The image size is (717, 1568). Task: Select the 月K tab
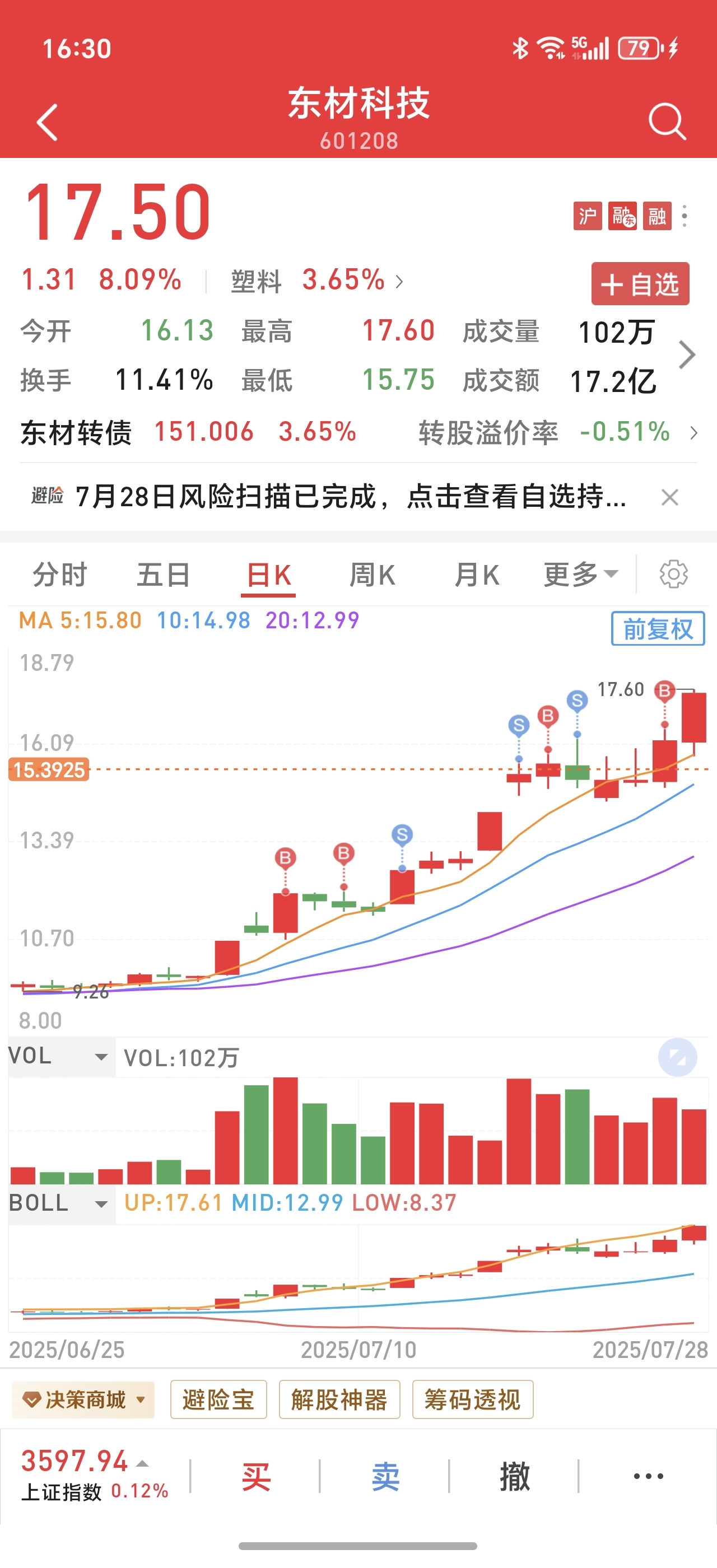(x=477, y=575)
